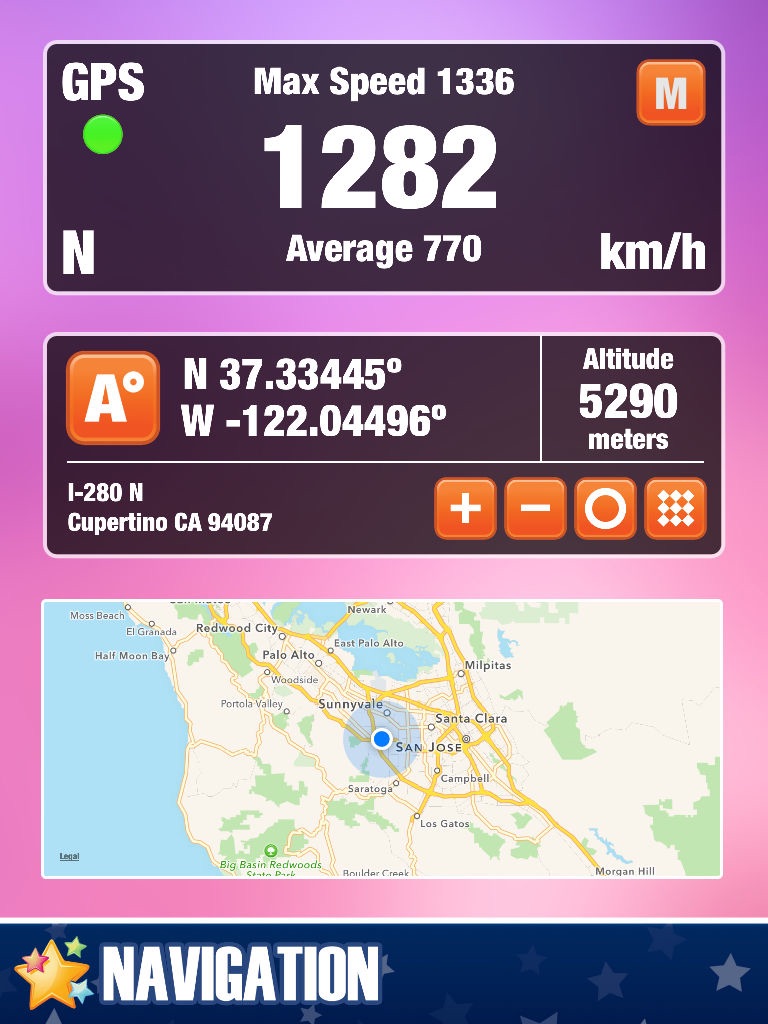Screen dimensions: 768x1024
Task: Open the Navigation banner
Action: [x=384, y=973]
